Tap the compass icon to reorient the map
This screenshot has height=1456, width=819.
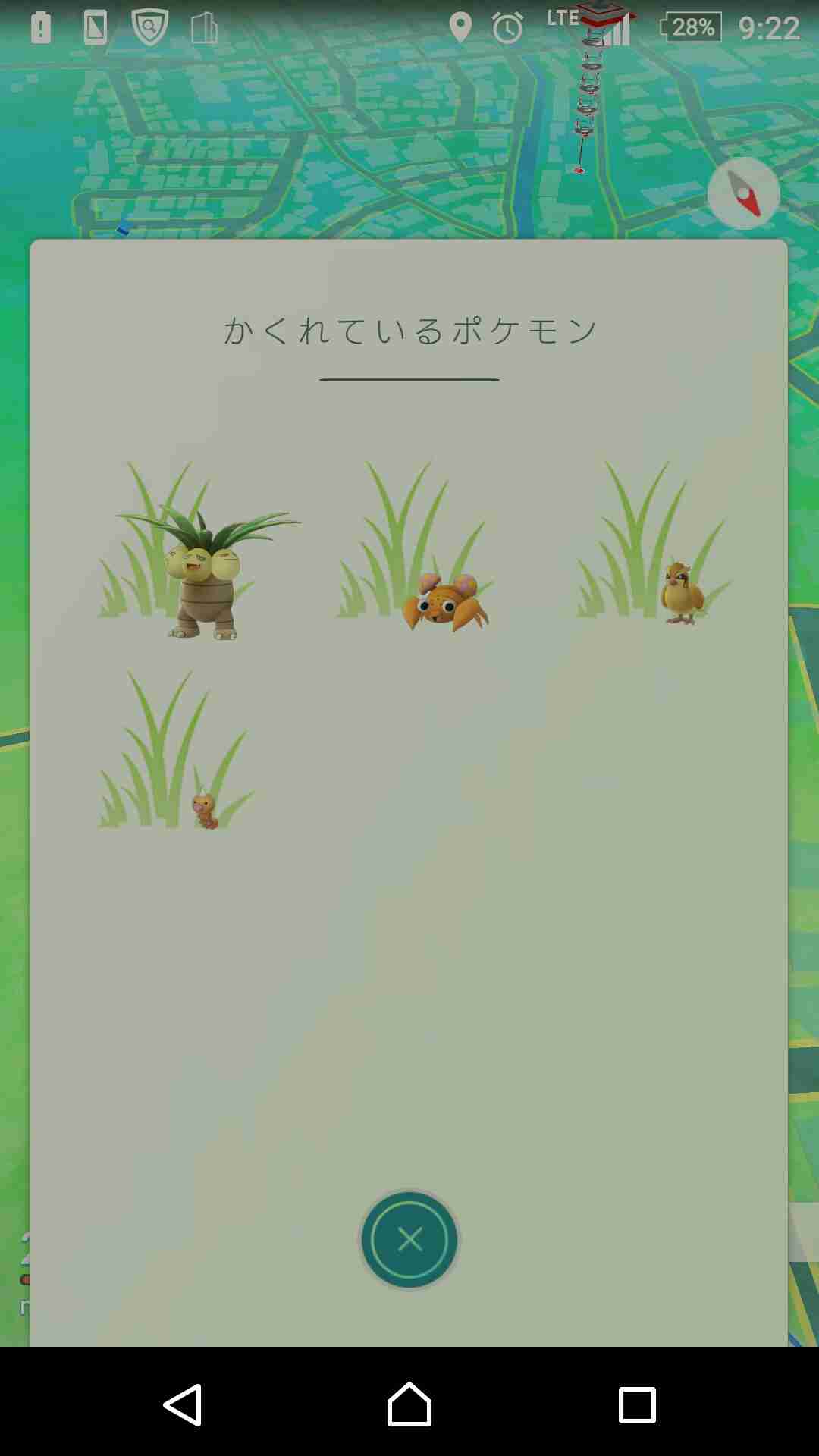743,194
